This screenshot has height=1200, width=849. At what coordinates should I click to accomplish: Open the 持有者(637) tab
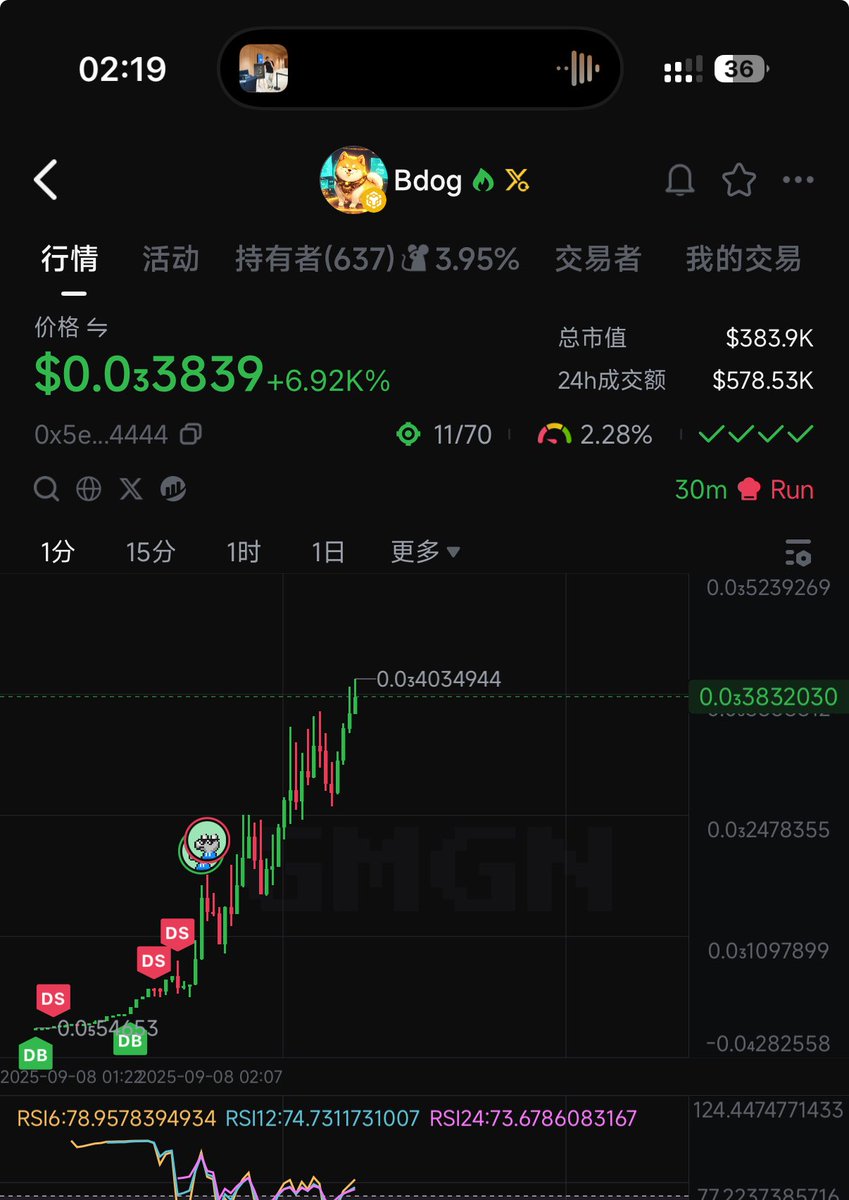(315, 260)
